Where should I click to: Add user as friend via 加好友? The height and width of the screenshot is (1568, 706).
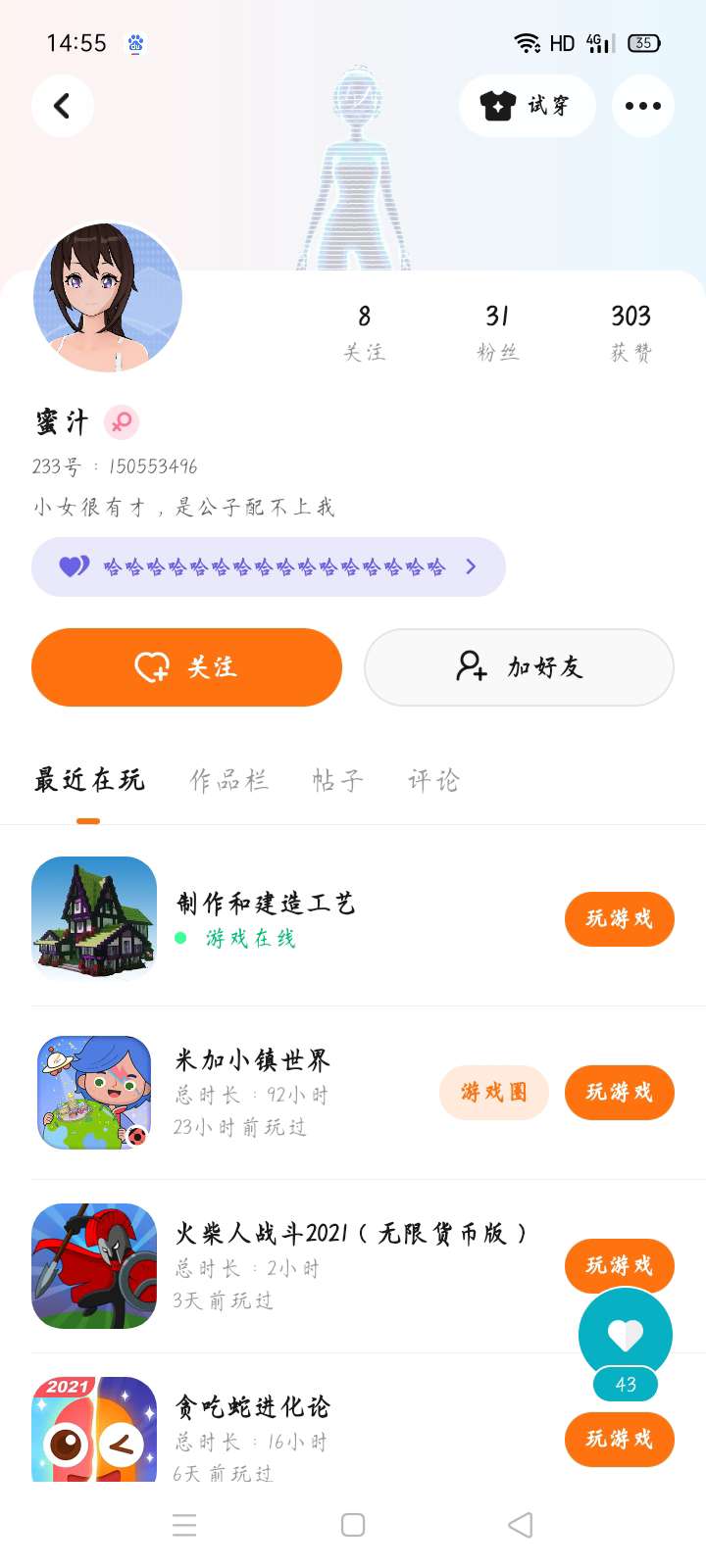tap(519, 667)
